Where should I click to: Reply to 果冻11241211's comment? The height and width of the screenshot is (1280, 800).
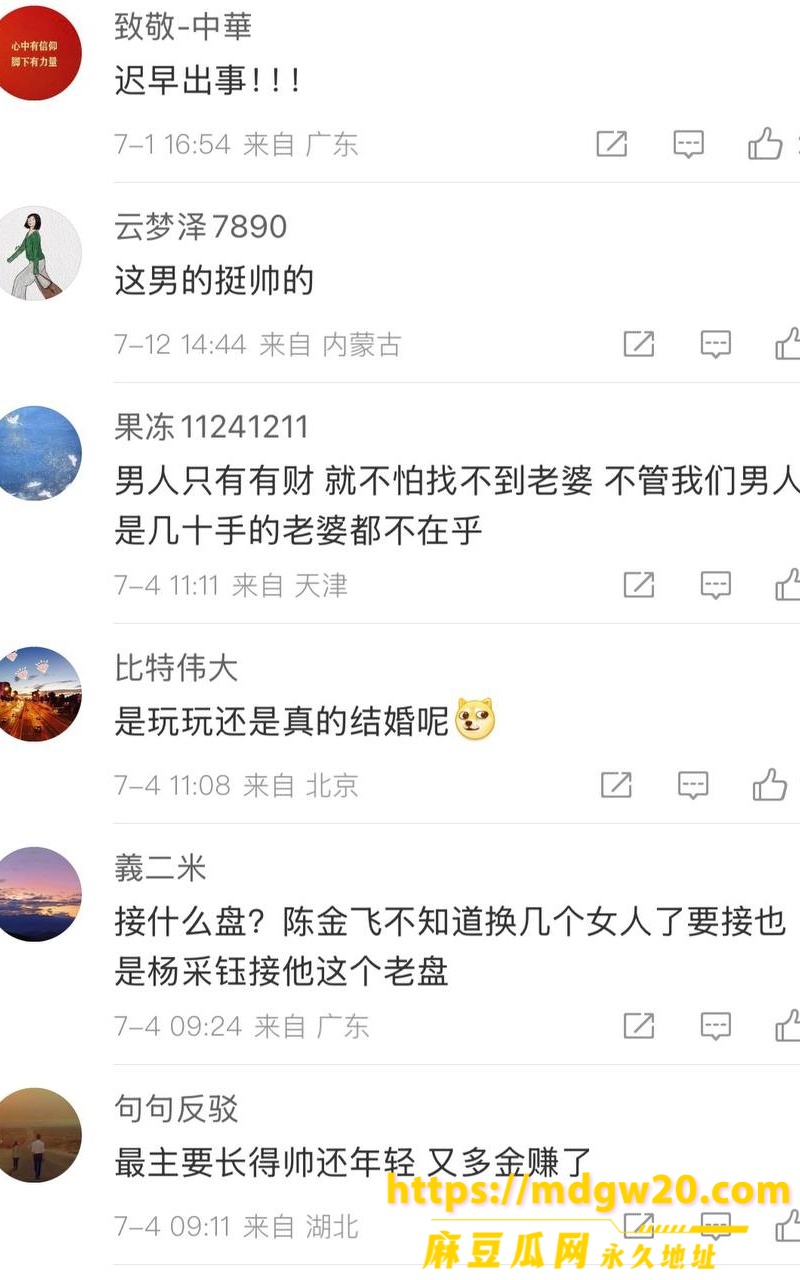pos(715,584)
